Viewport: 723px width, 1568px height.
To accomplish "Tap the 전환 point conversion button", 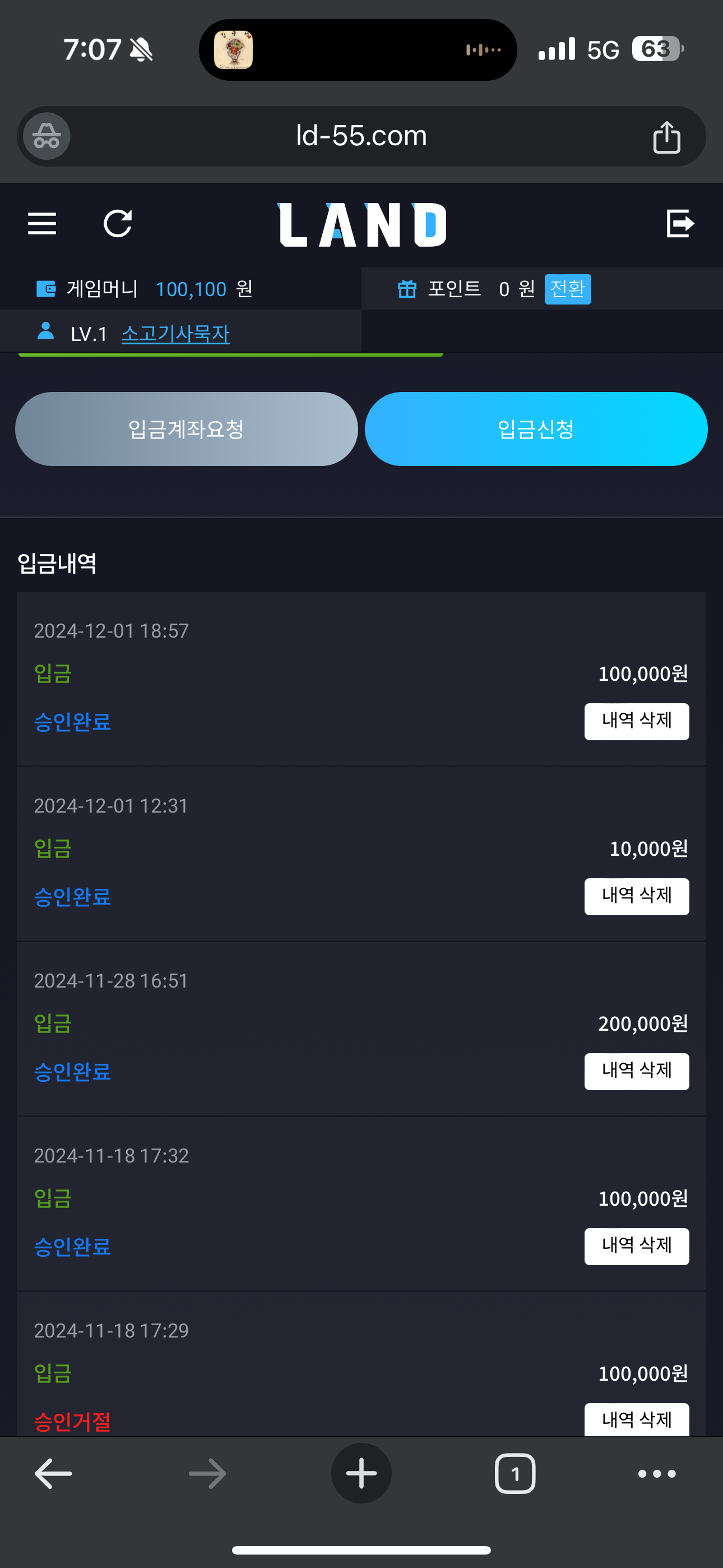I will [x=567, y=288].
